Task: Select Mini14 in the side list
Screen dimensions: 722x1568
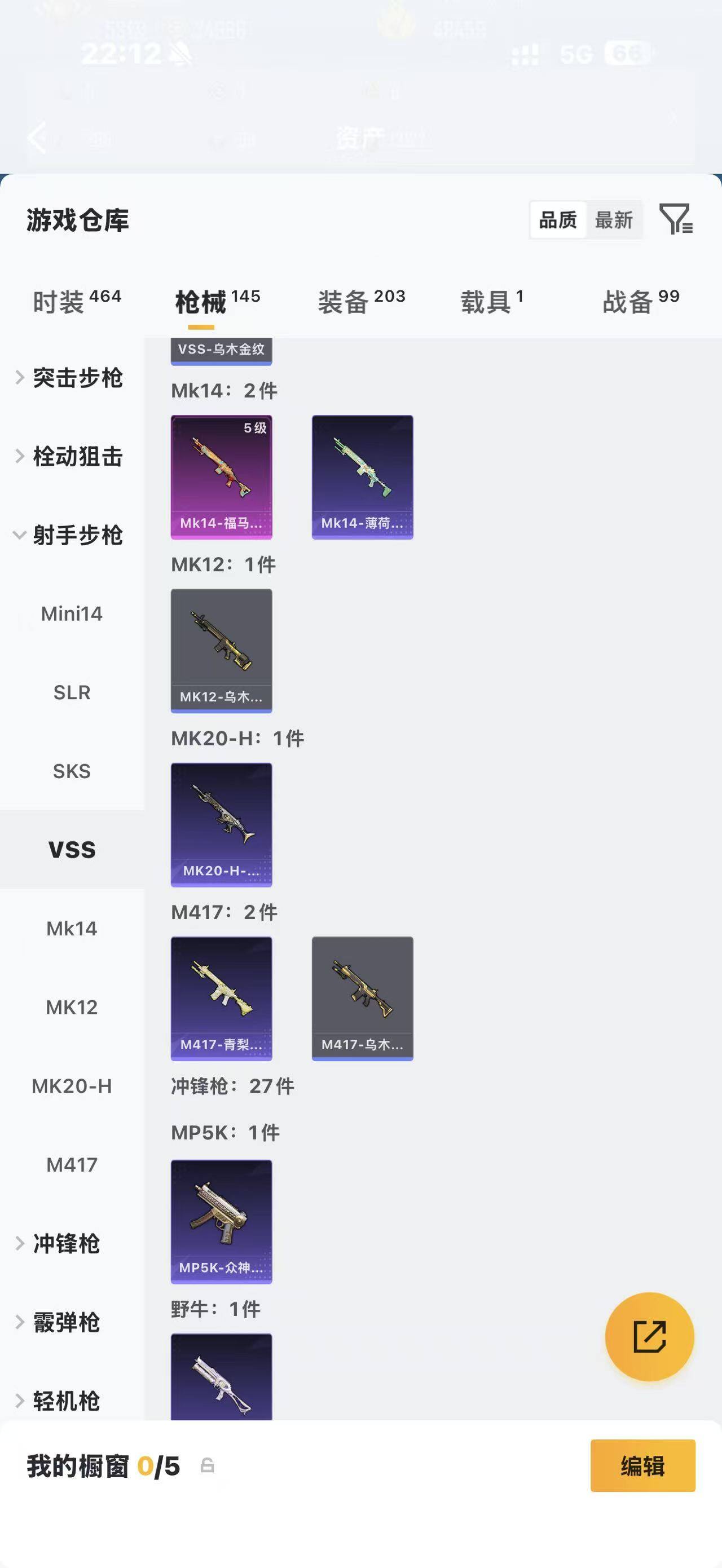Action: 72,613
